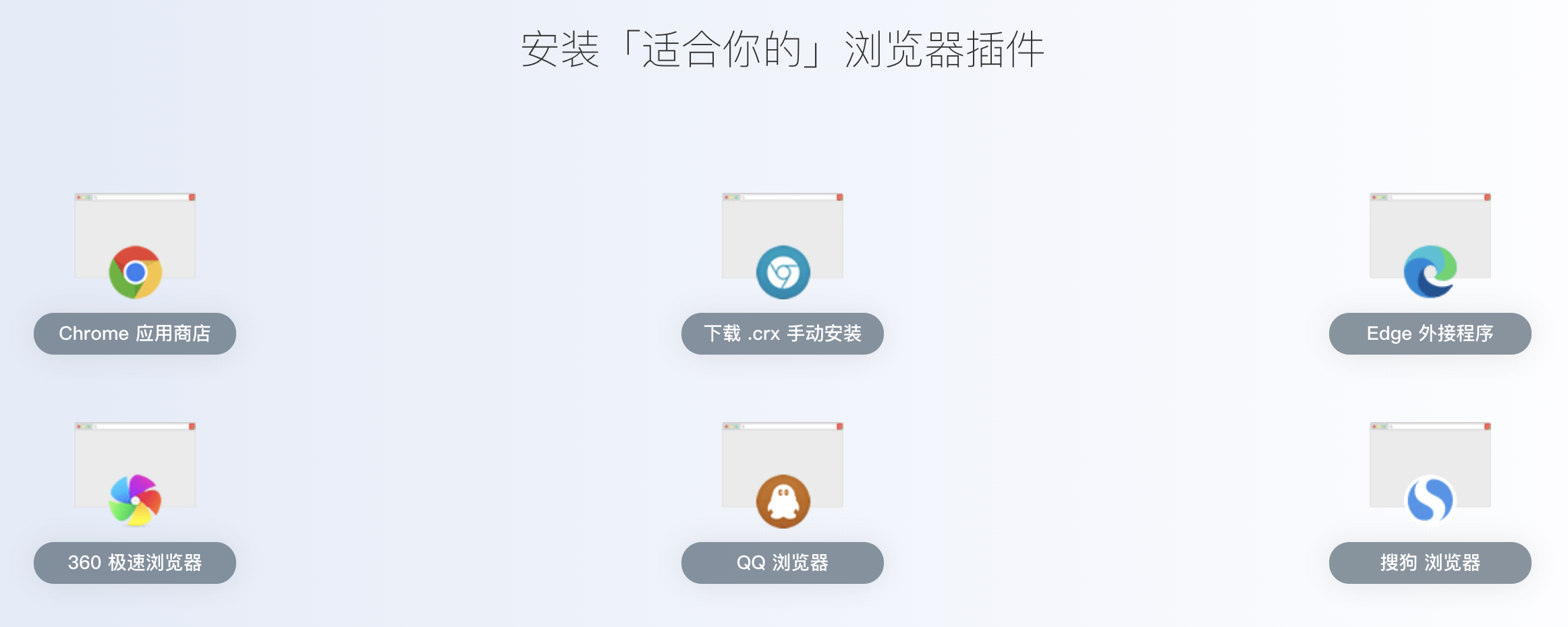This screenshot has height=627, width=1568.
Task: Open the QQ 浏览器 button
Action: pyautogui.click(x=783, y=563)
